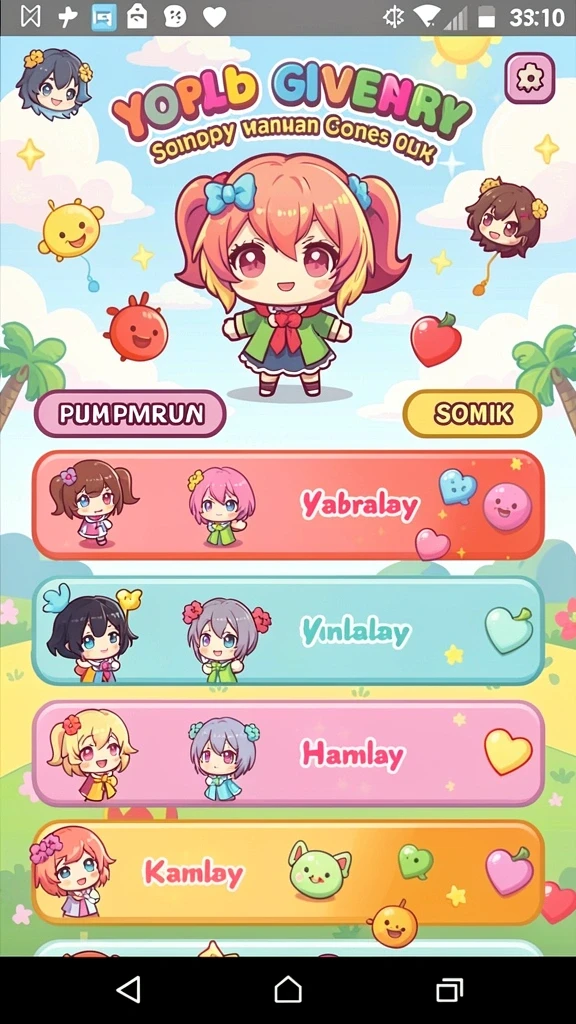Open the Hamlay row
Image resolution: width=576 pixels, height=1024 pixels.
(288, 754)
